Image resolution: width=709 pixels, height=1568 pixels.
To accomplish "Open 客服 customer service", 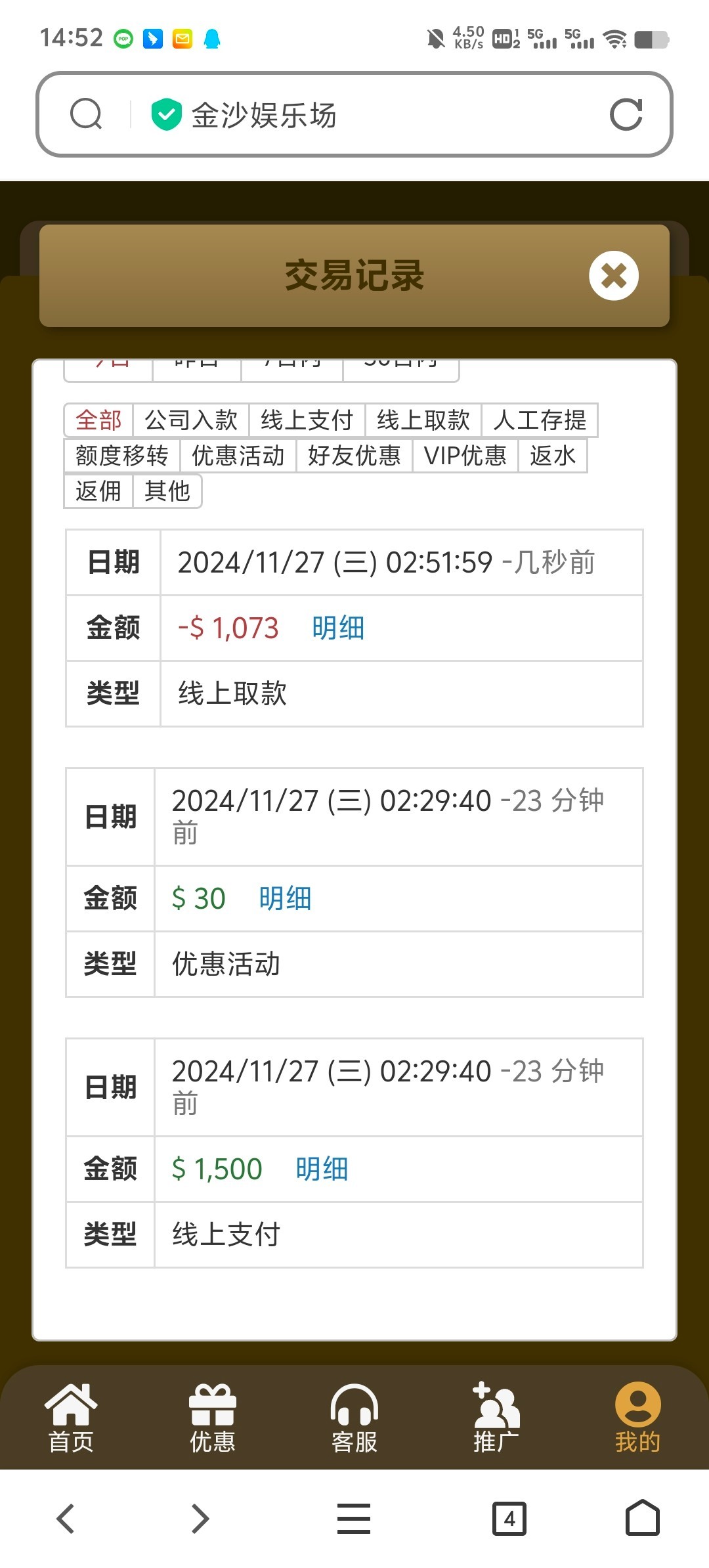I will click(x=354, y=1418).
